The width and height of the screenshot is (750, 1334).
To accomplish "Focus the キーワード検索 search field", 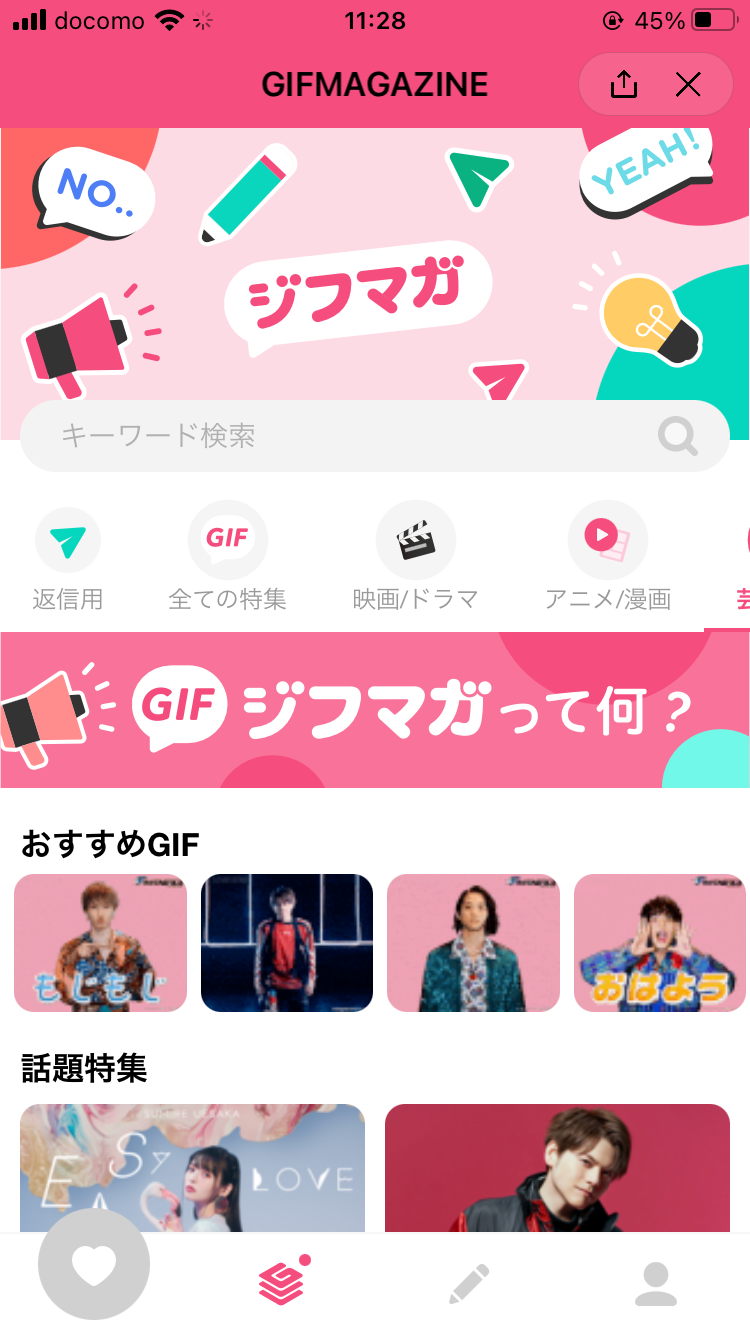I will [374, 436].
